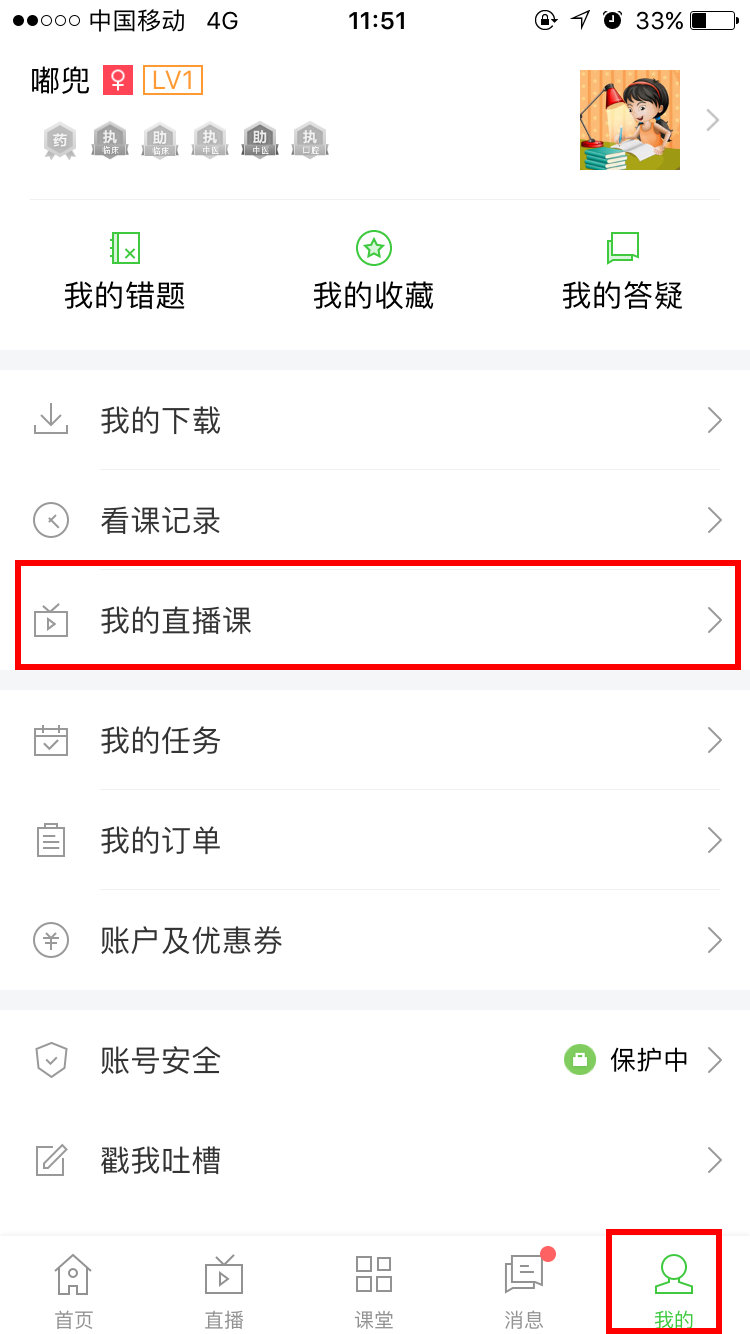Open 我的下载 downloads list
750x1334 pixels.
tap(375, 420)
